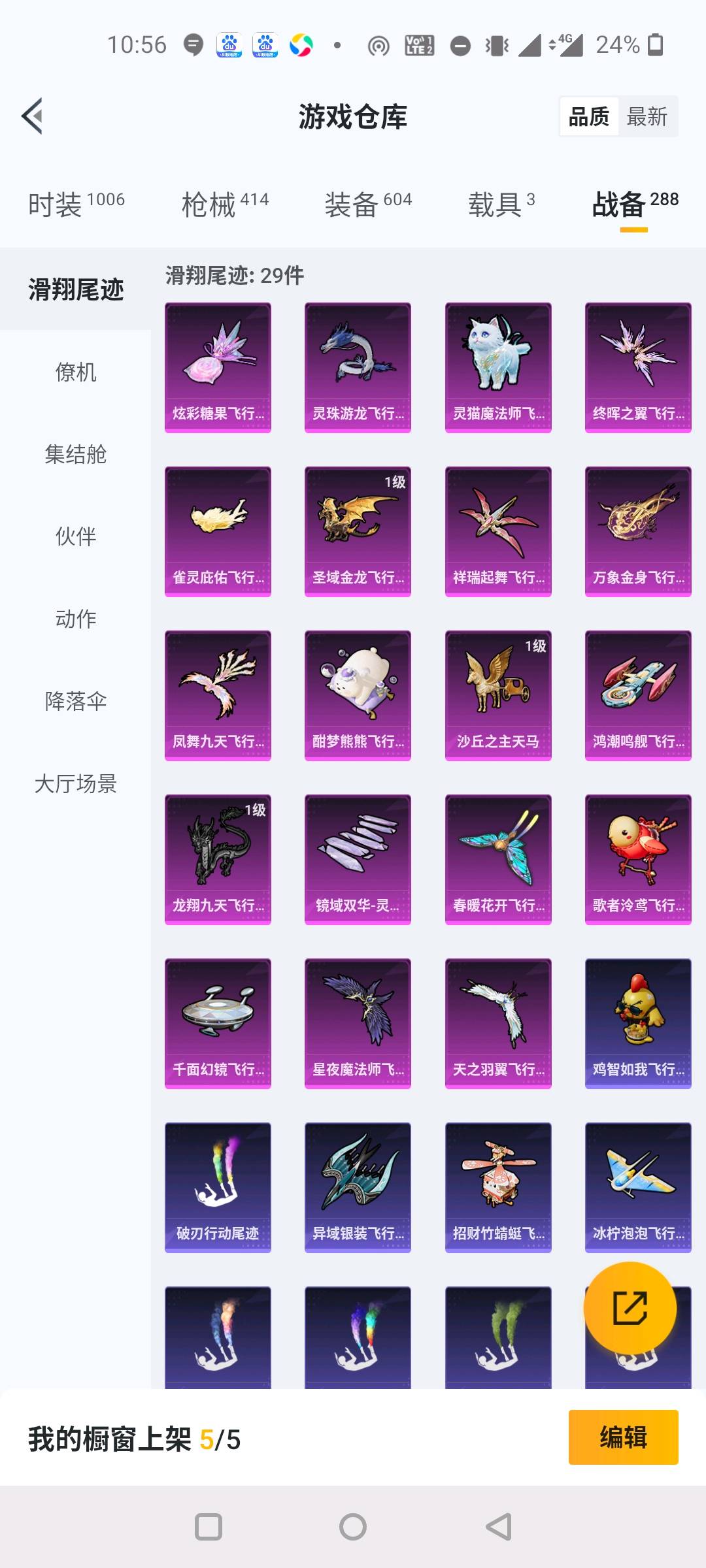View the 鸡智如我飞行 item
The height and width of the screenshot is (1568, 706).
(x=638, y=1024)
